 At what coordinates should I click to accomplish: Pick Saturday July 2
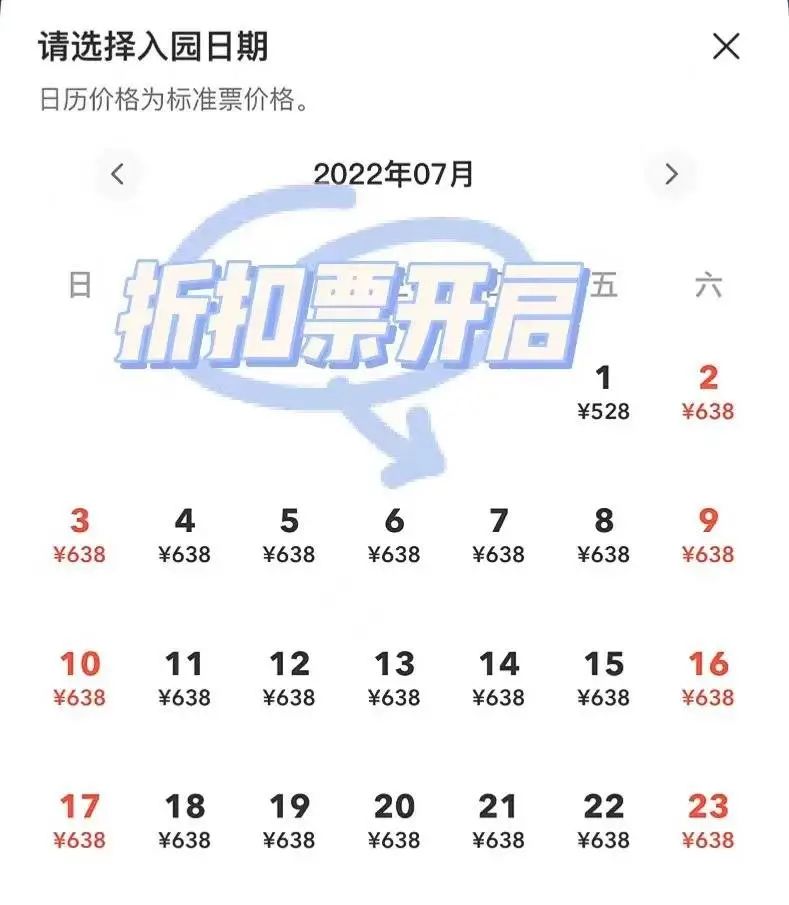tap(708, 391)
